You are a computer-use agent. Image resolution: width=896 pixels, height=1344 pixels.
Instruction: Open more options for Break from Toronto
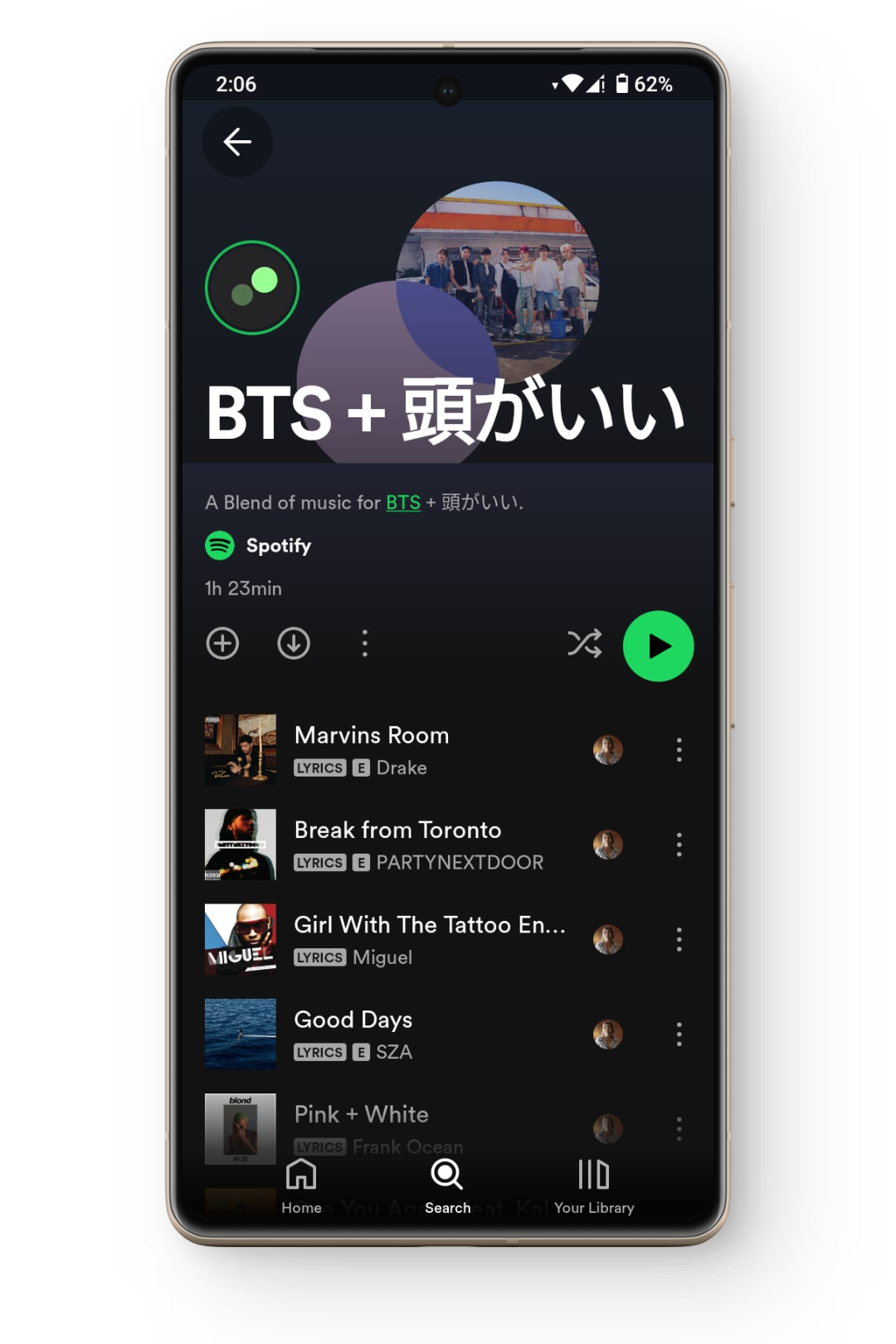click(x=679, y=845)
